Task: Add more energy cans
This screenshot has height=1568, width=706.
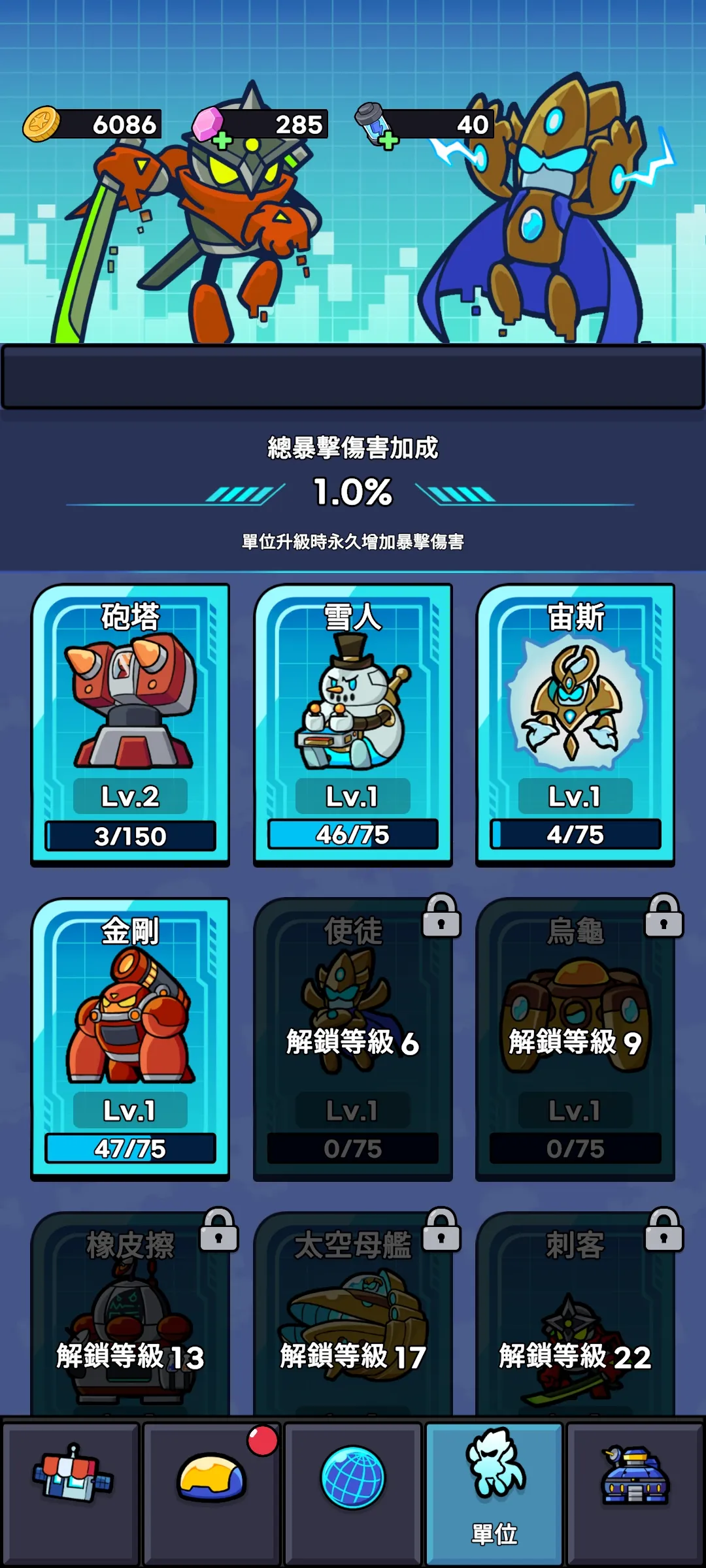Action: point(388,140)
